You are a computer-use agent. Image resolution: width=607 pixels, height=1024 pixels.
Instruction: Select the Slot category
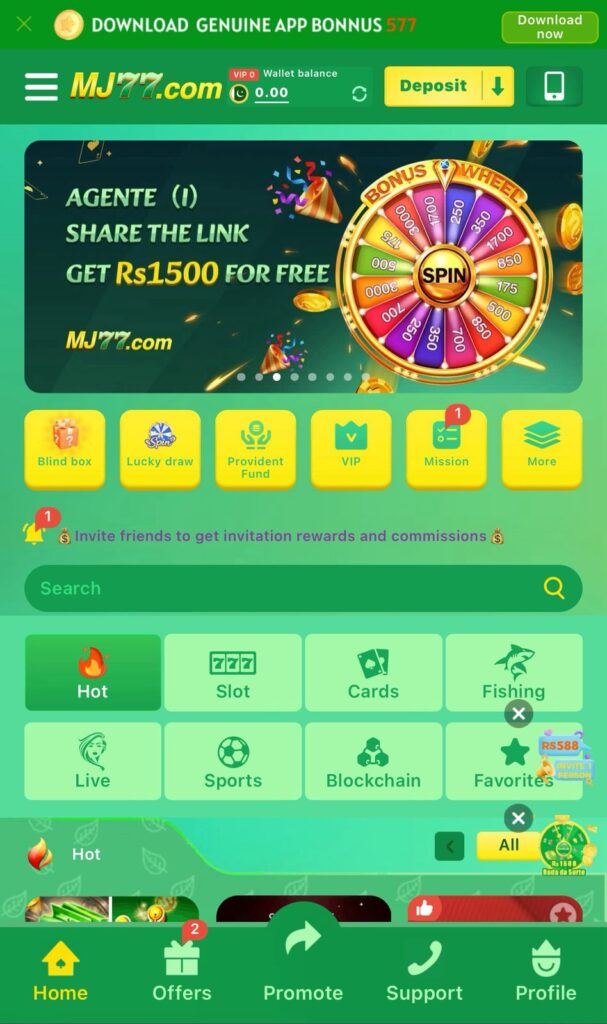(x=233, y=673)
